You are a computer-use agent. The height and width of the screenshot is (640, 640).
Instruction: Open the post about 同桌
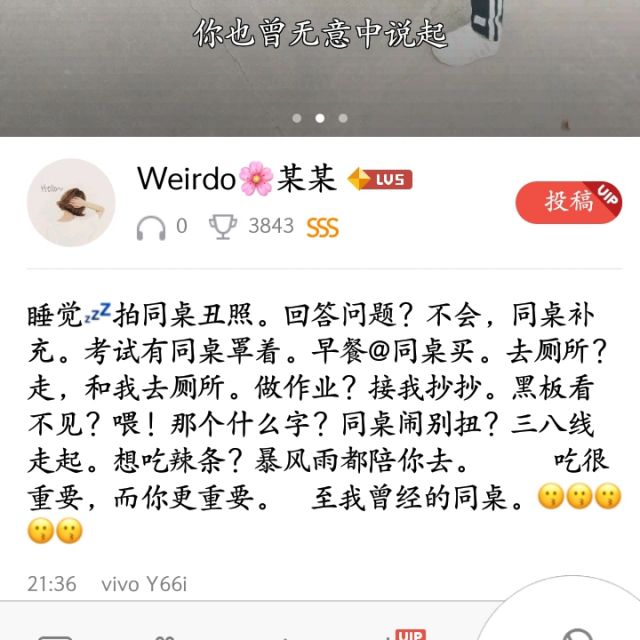coord(320,420)
